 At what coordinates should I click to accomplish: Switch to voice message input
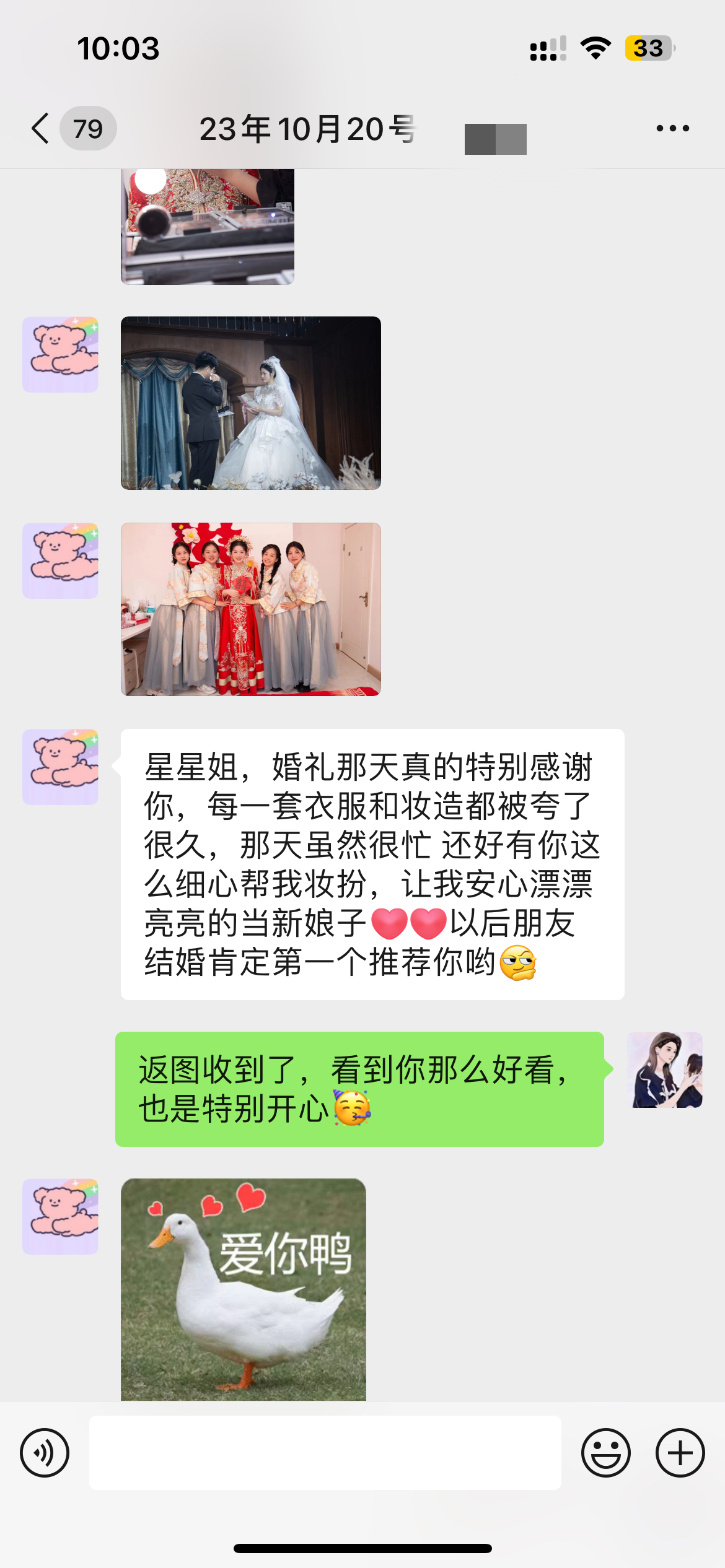click(x=45, y=1453)
